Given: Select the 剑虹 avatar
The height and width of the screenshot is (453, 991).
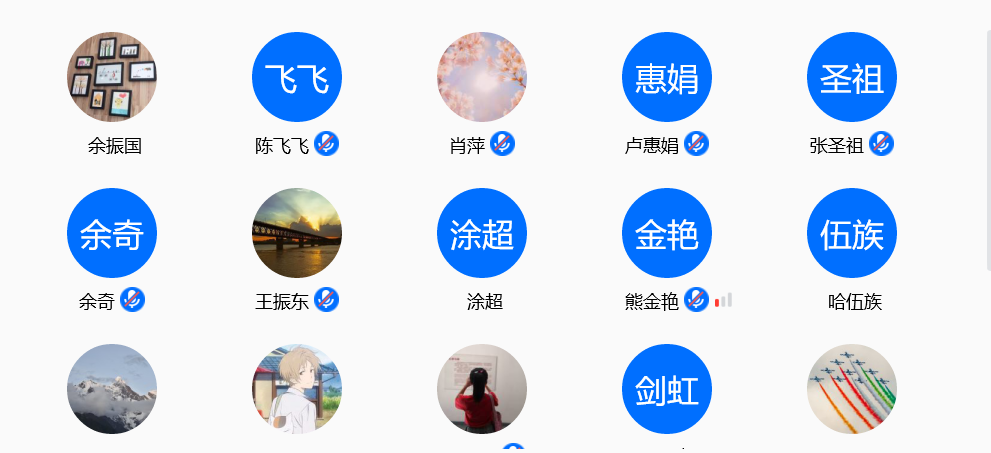Looking at the screenshot, I should tap(667, 389).
